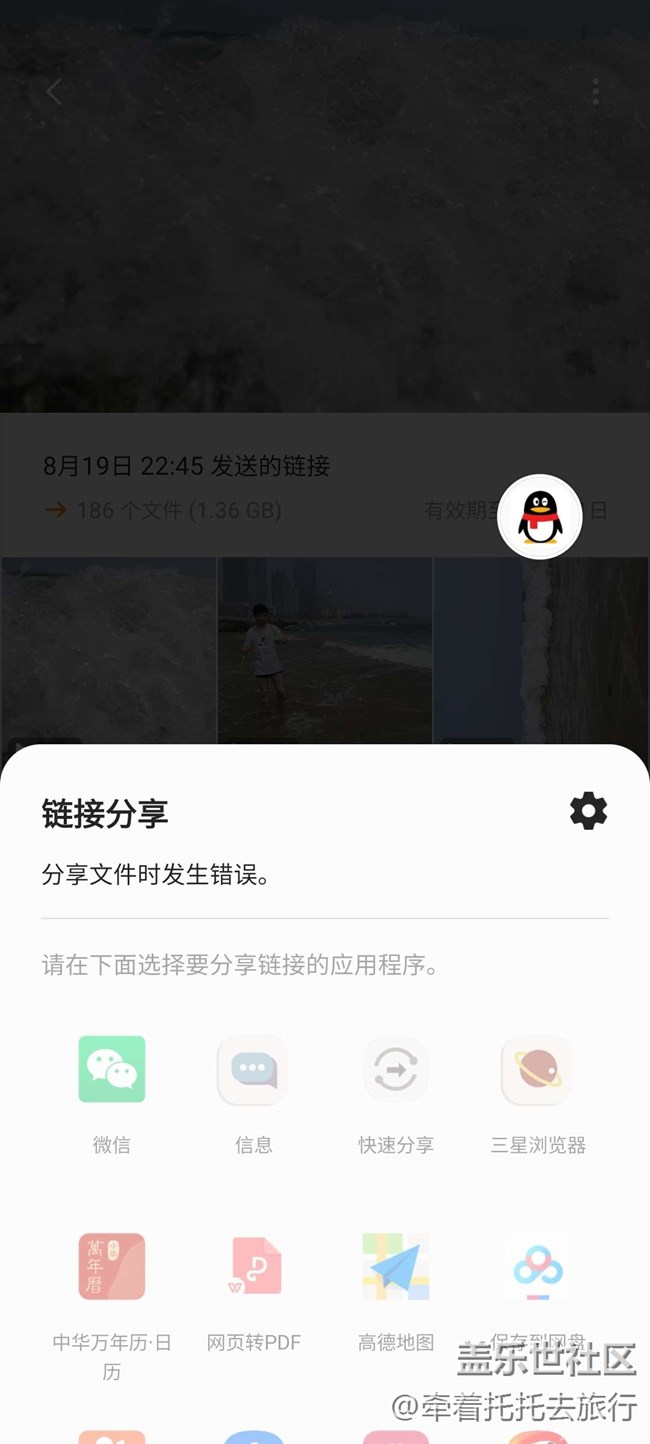
Task: Select 快速分享 to send the link
Action: (x=396, y=1070)
